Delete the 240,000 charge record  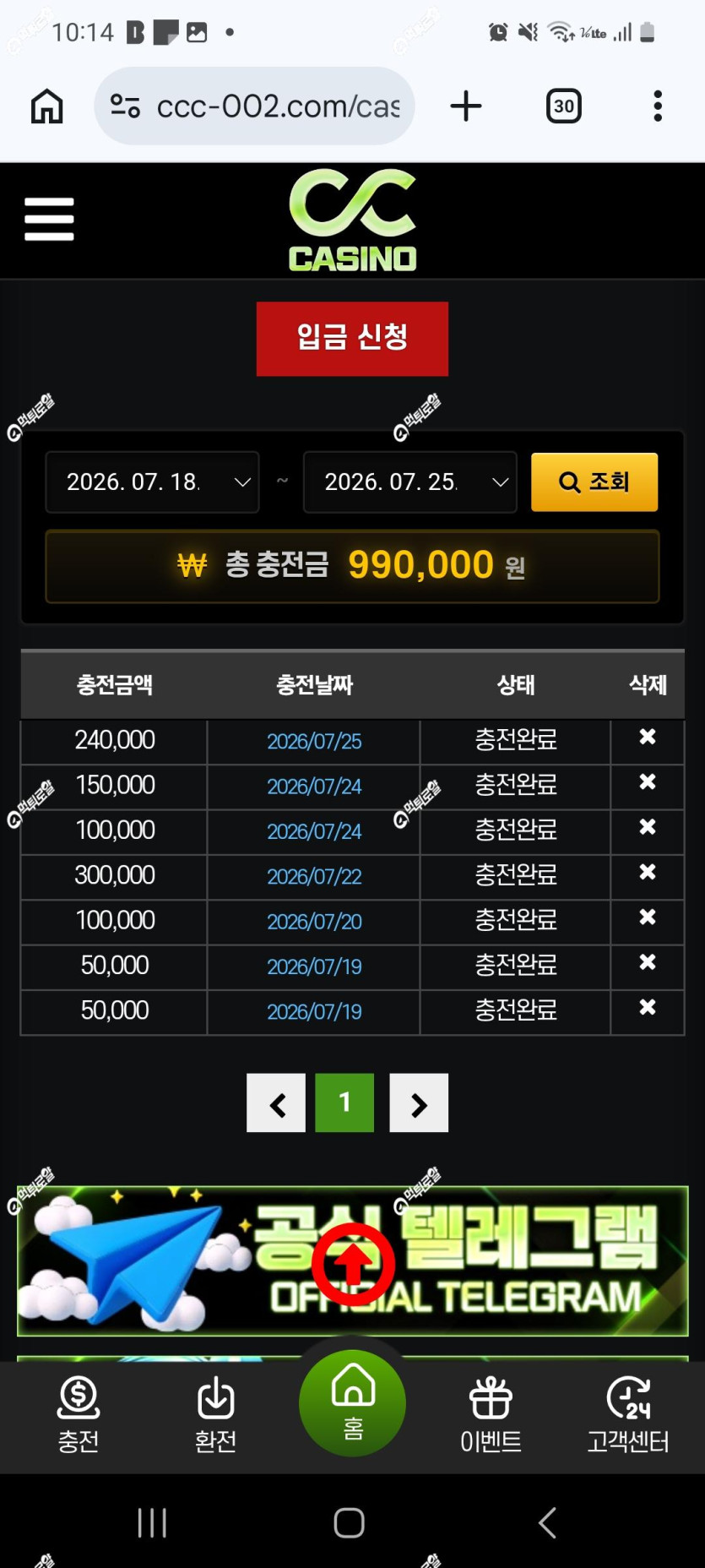pyautogui.click(x=648, y=738)
